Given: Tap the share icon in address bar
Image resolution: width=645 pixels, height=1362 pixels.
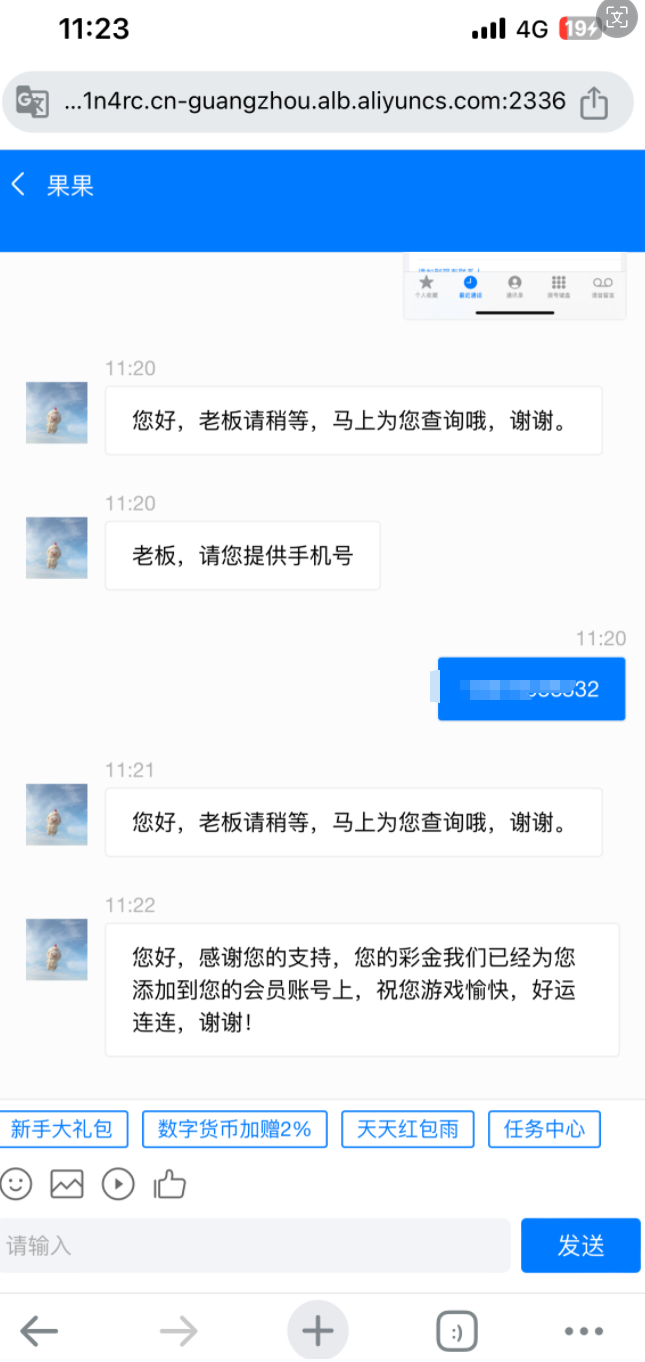Looking at the screenshot, I should (x=594, y=102).
